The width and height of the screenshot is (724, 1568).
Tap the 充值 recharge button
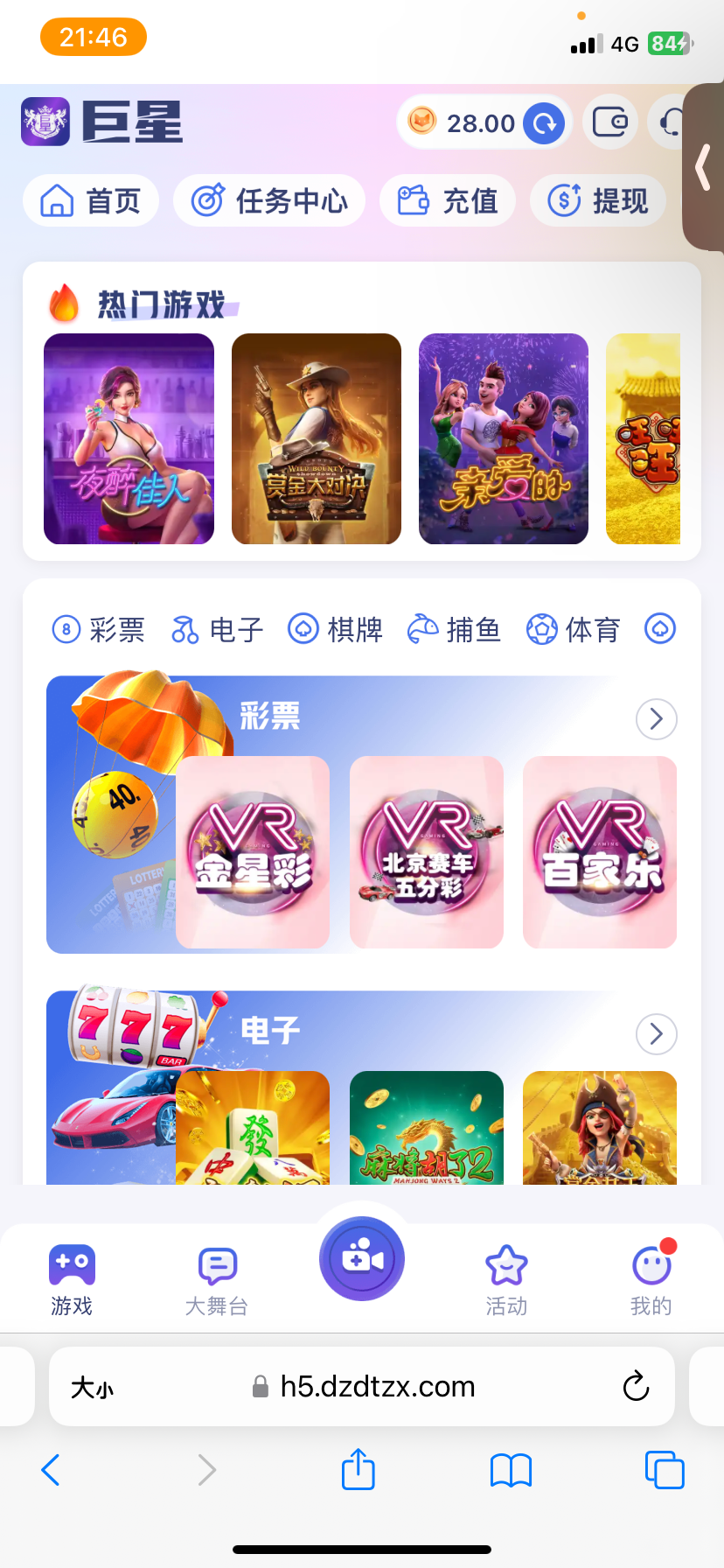pos(448,201)
